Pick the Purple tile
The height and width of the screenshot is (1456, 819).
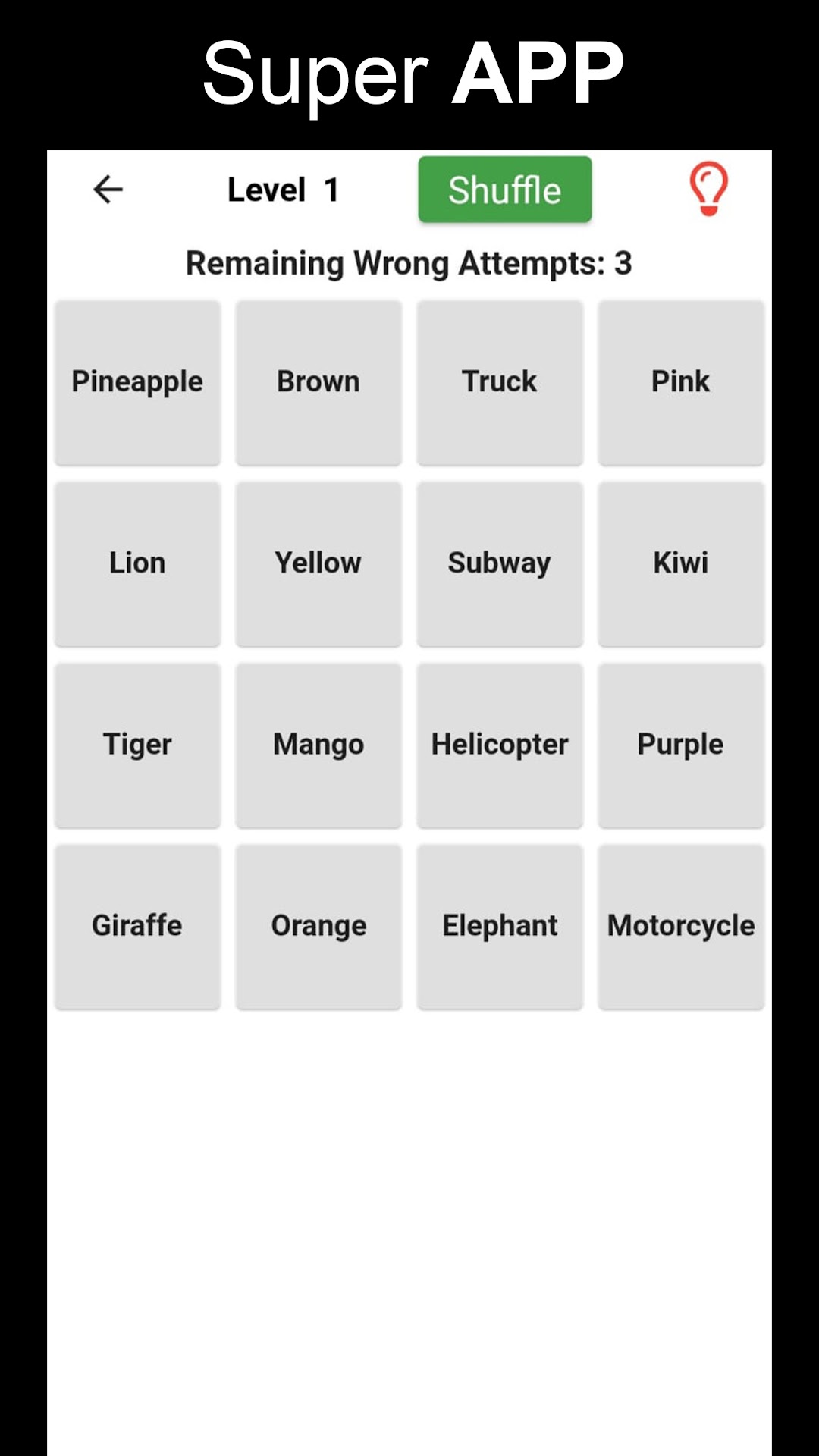pyautogui.click(x=681, y=745)
